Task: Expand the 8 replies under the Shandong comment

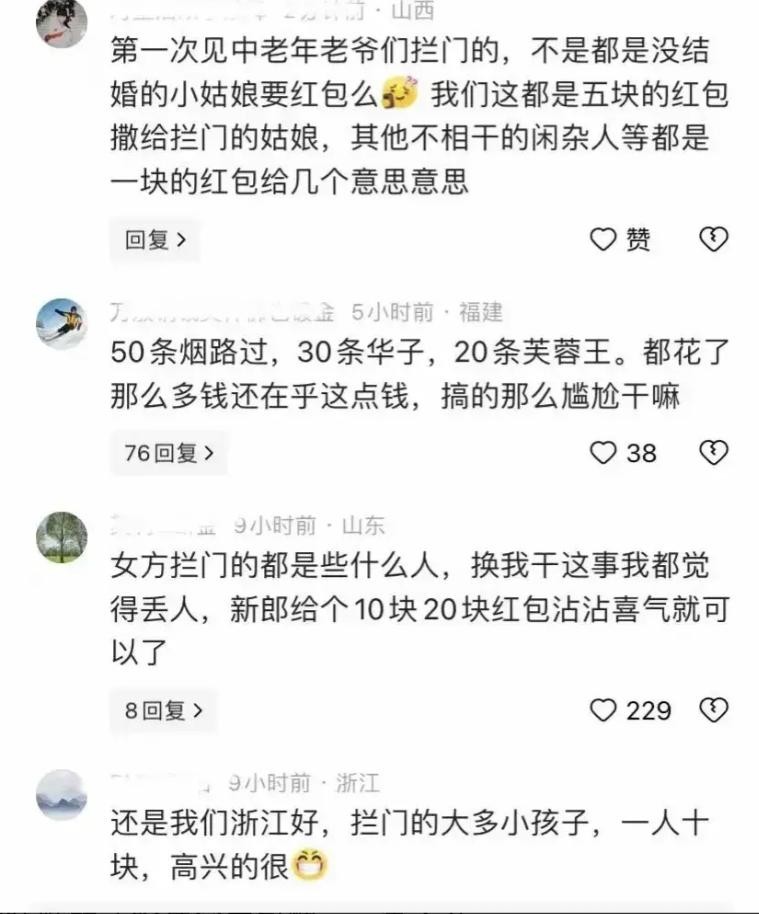Action: [x=163, y=711]
